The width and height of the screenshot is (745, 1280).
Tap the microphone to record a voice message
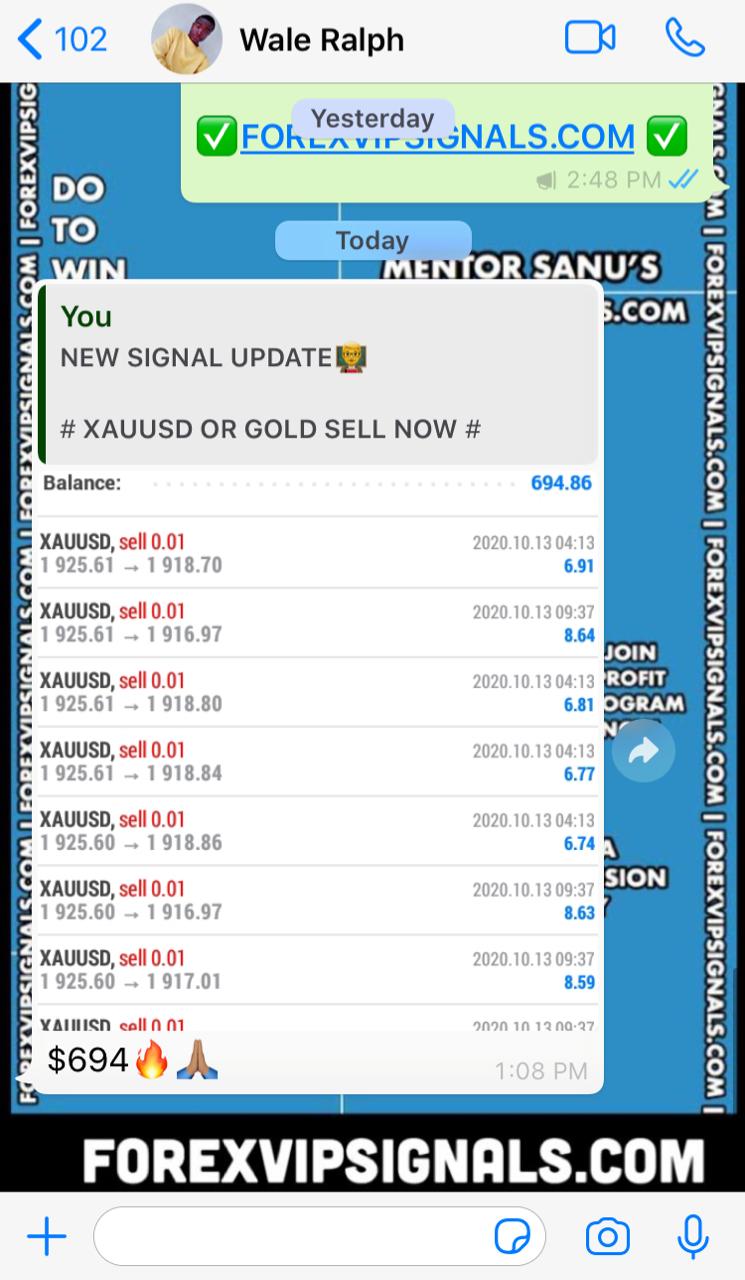(x=693, y=1237)
